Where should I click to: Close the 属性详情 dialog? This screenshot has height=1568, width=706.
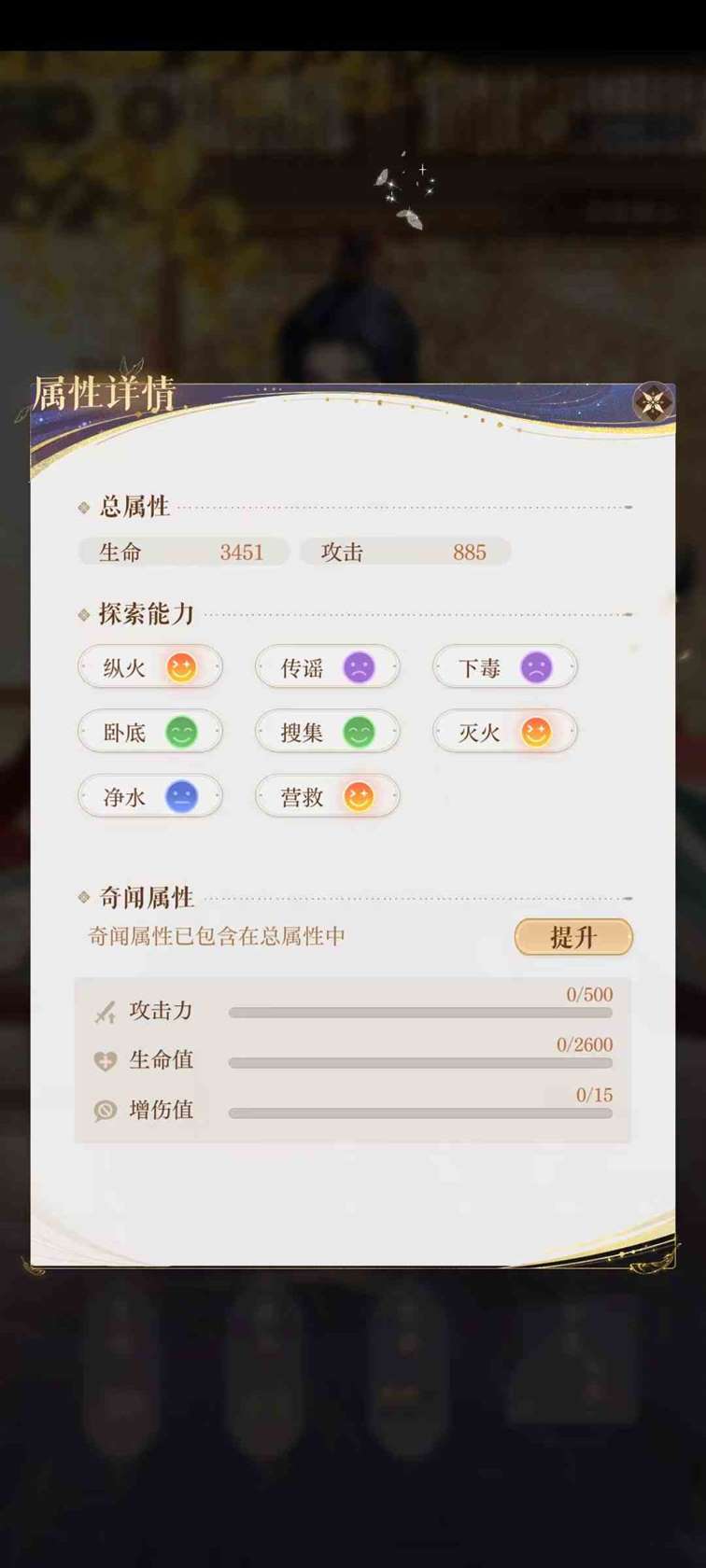[652, 402]
